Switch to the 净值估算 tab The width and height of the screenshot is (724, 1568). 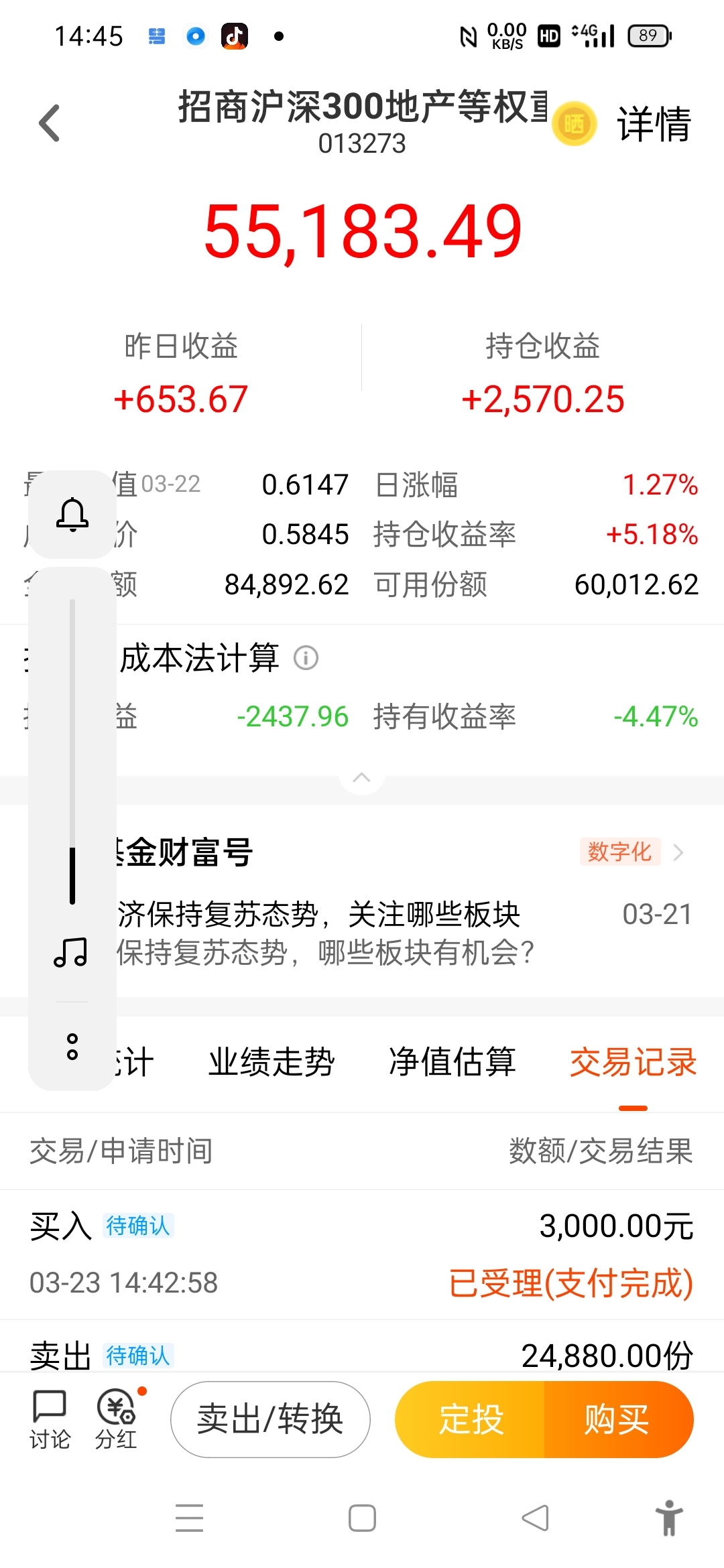(x=452, y=1062)
